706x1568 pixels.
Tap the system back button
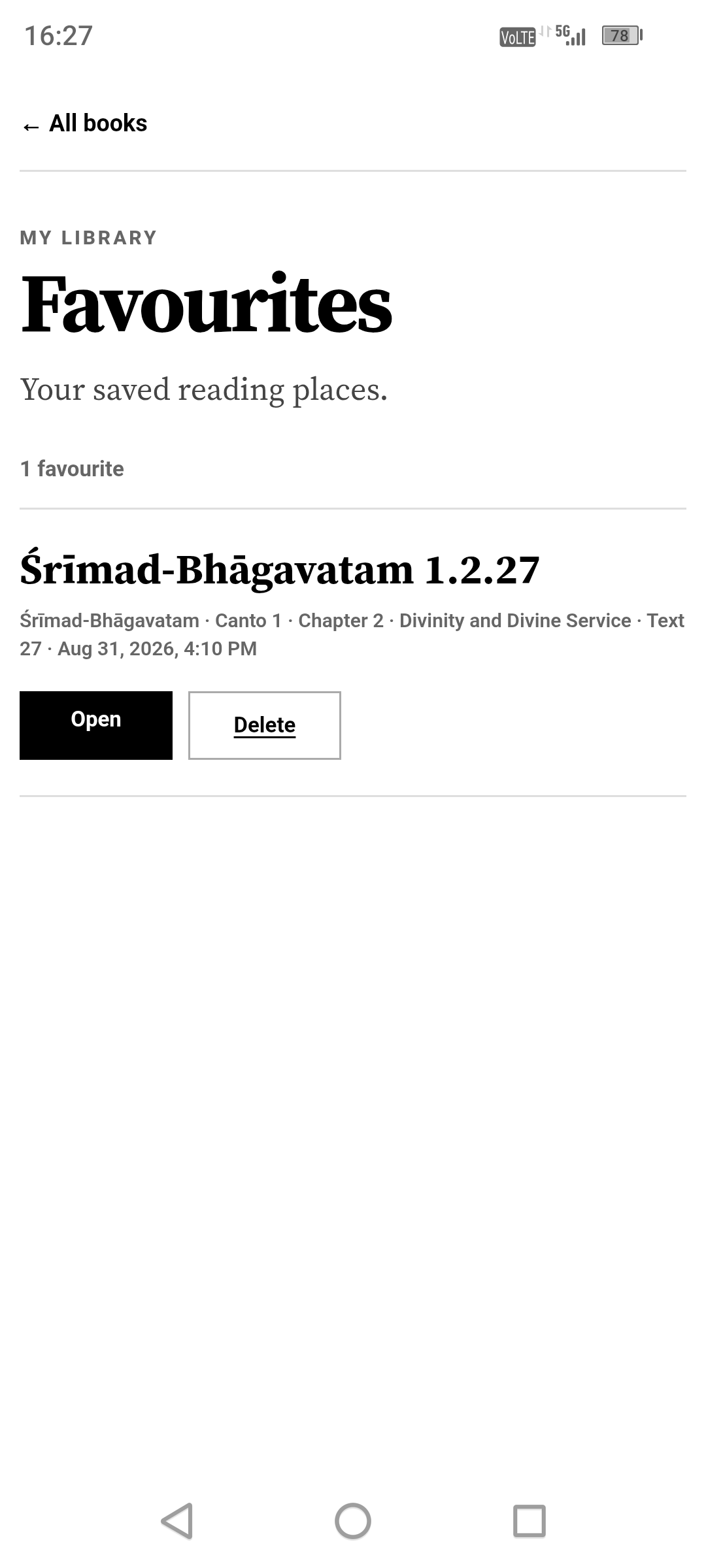pyautogui.click(x=176, y=1521)
